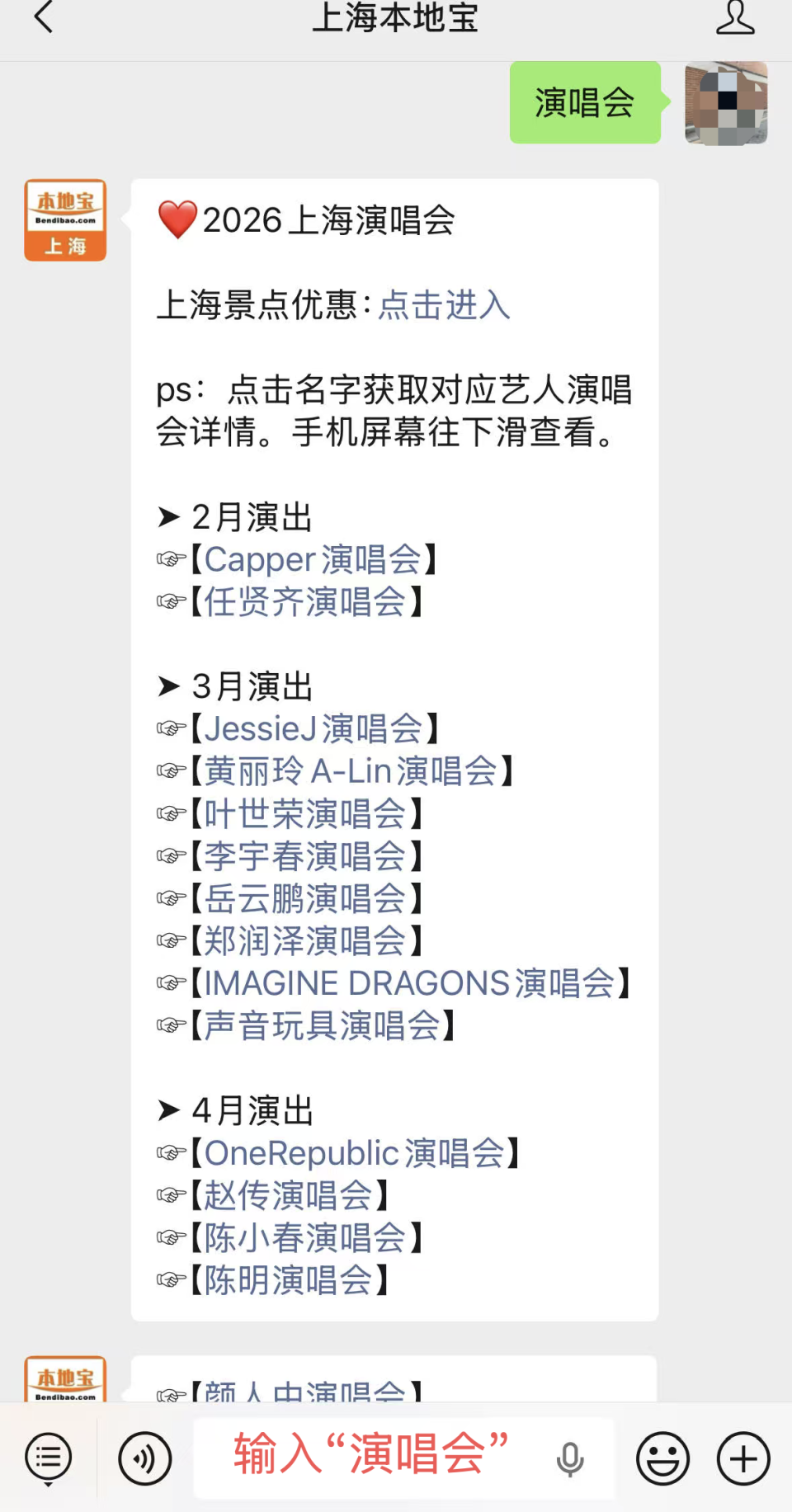
Task: Open the emoji picker
Action: (662, 1458)
